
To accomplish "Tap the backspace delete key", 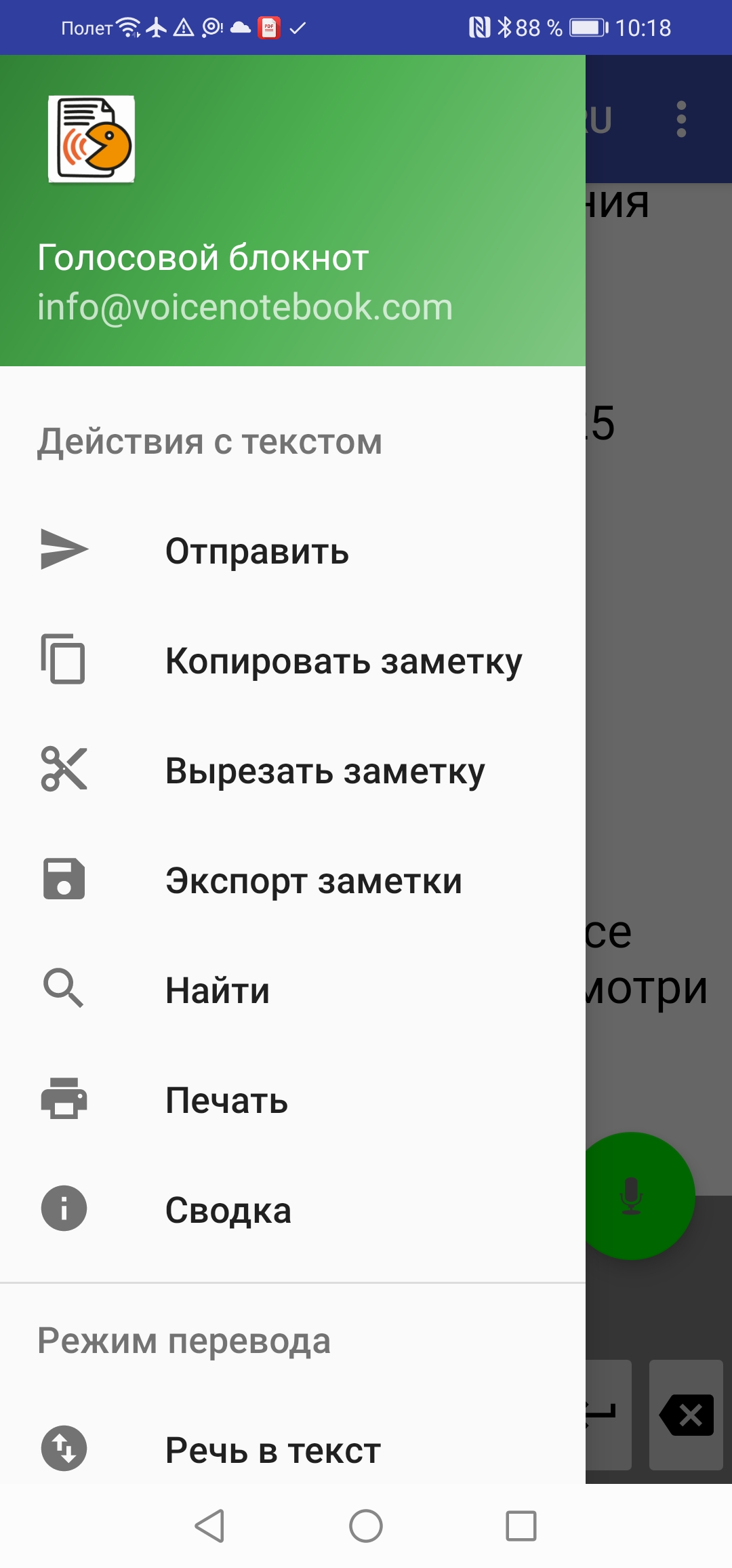I will point(686,1415).
